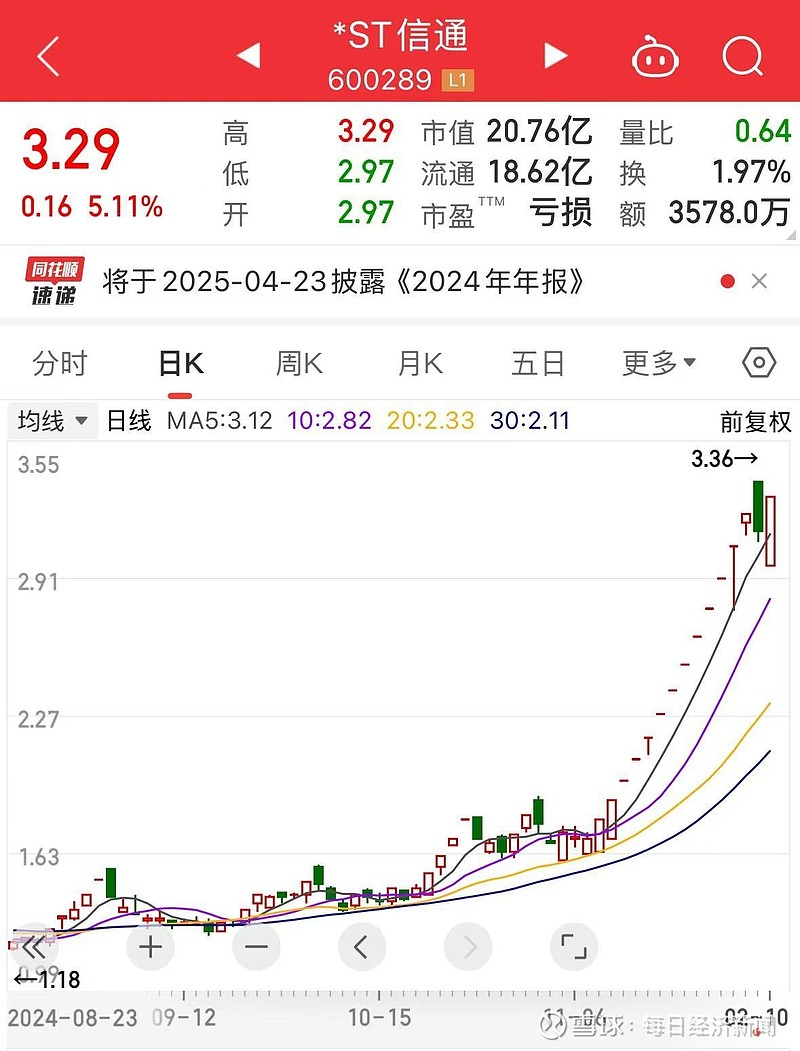Switch to the 月K monthly chart tab
Screen dimensions: 800x1051
tap(418, 363)
